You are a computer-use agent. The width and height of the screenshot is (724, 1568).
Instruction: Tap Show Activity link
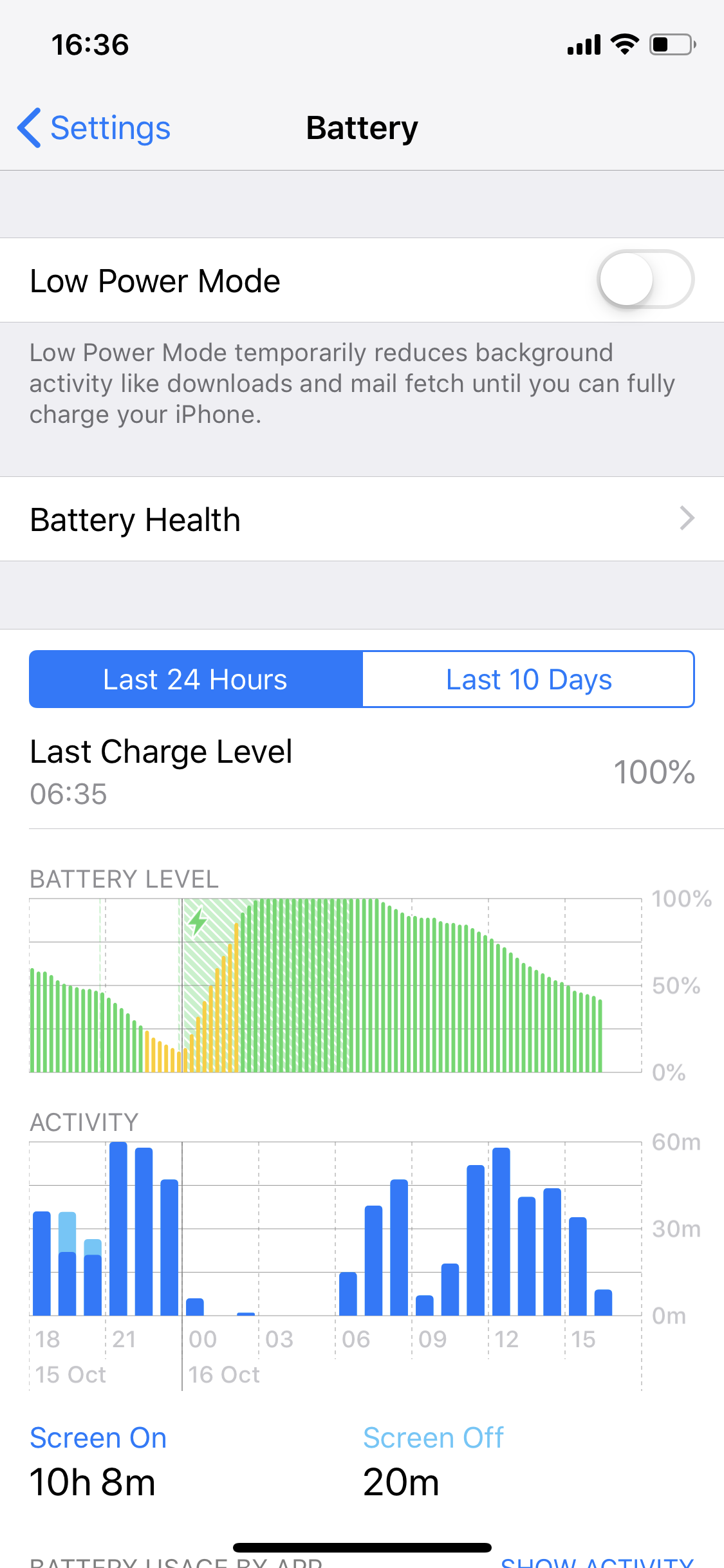point(597,1561)
